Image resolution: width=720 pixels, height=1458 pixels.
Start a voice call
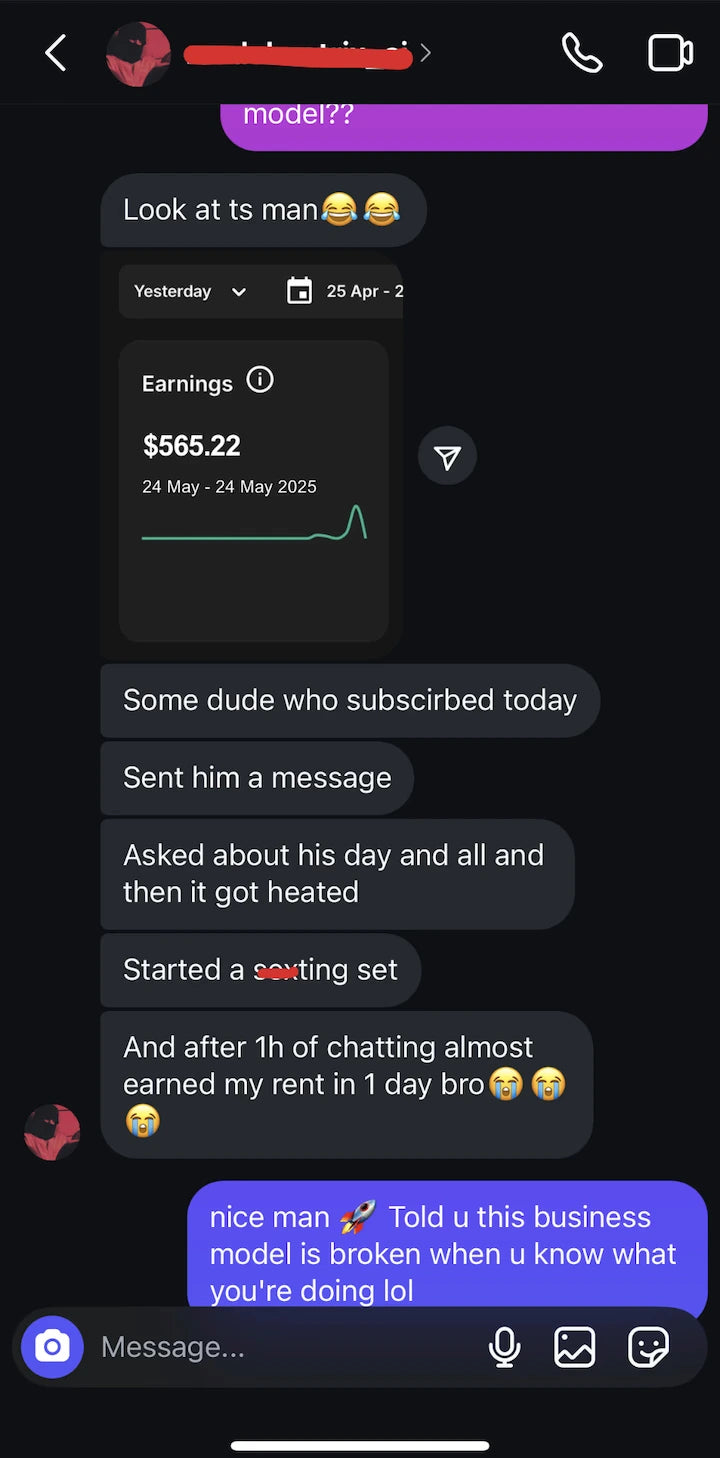[582, 53]
